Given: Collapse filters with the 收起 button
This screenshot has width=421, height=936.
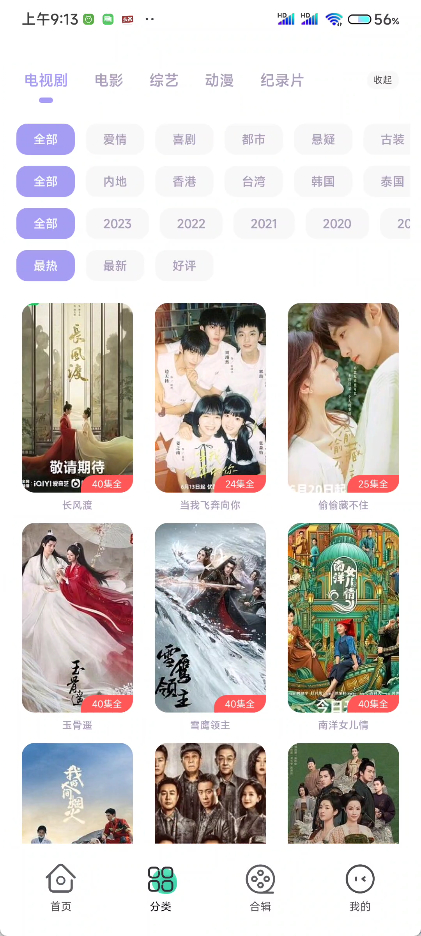Looking at the screenshot, I should coord(383,80).
